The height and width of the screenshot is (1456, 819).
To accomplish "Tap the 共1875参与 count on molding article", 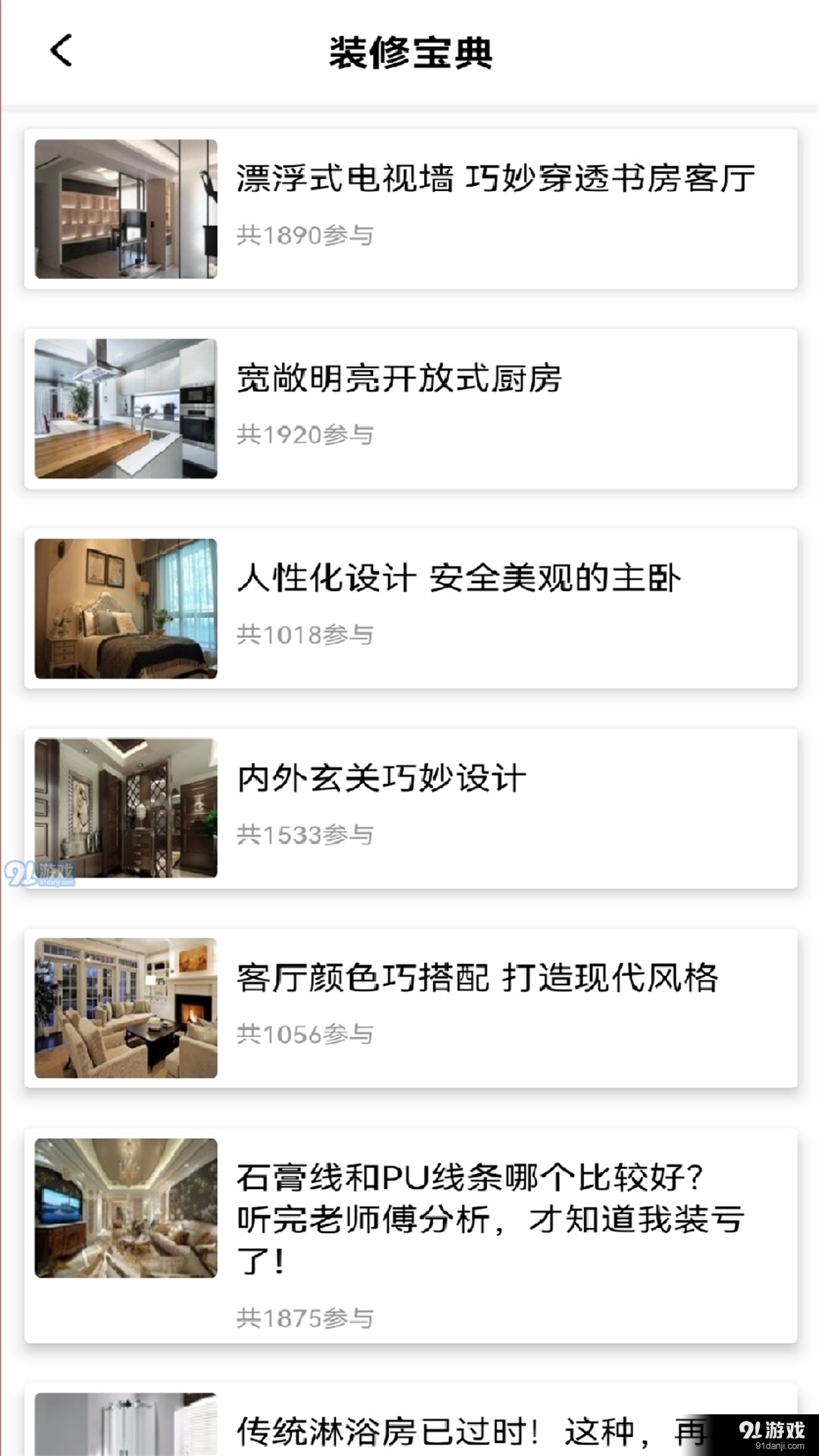I will pos(303,1316).
